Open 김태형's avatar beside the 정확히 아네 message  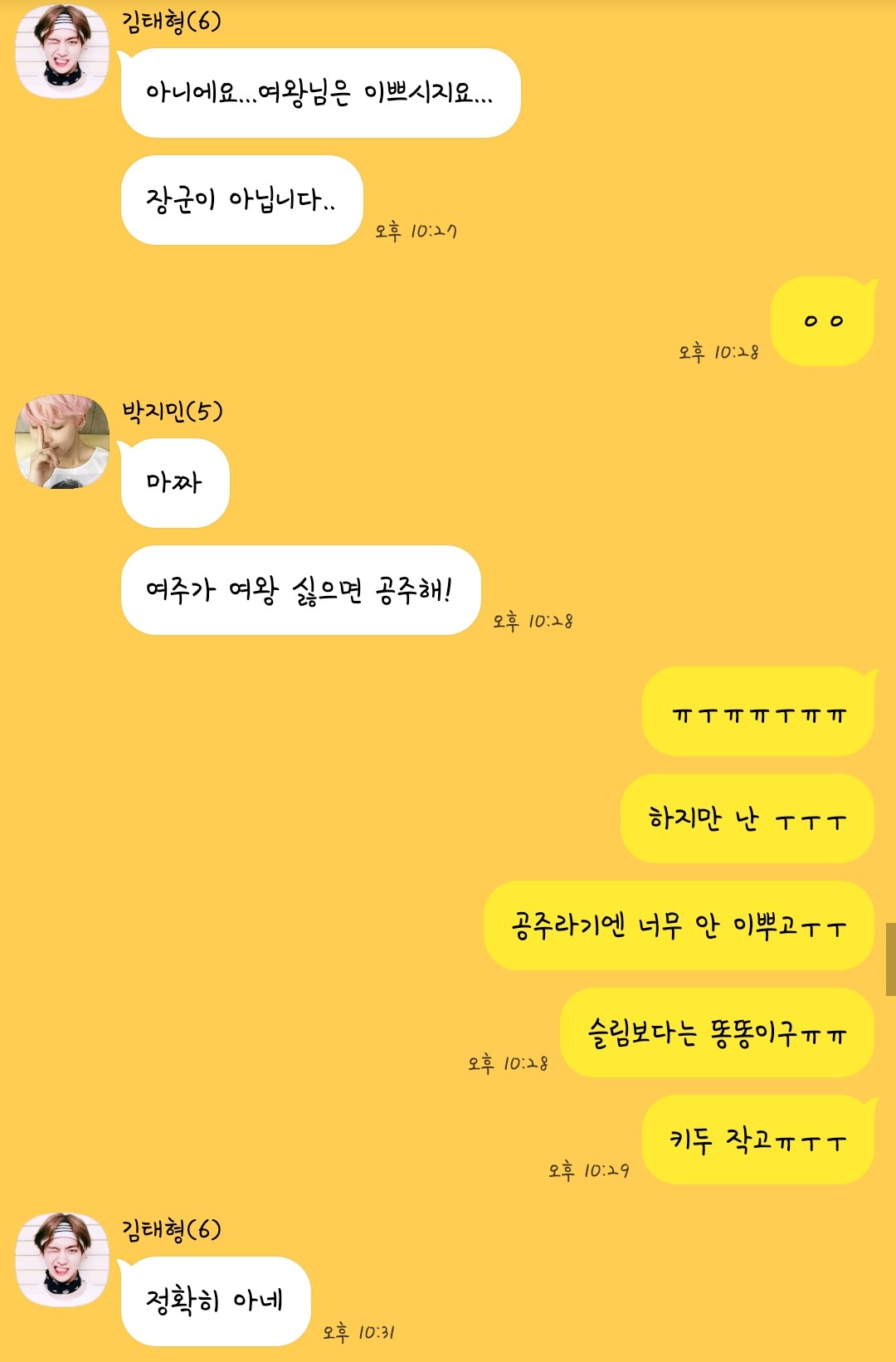62,1259
